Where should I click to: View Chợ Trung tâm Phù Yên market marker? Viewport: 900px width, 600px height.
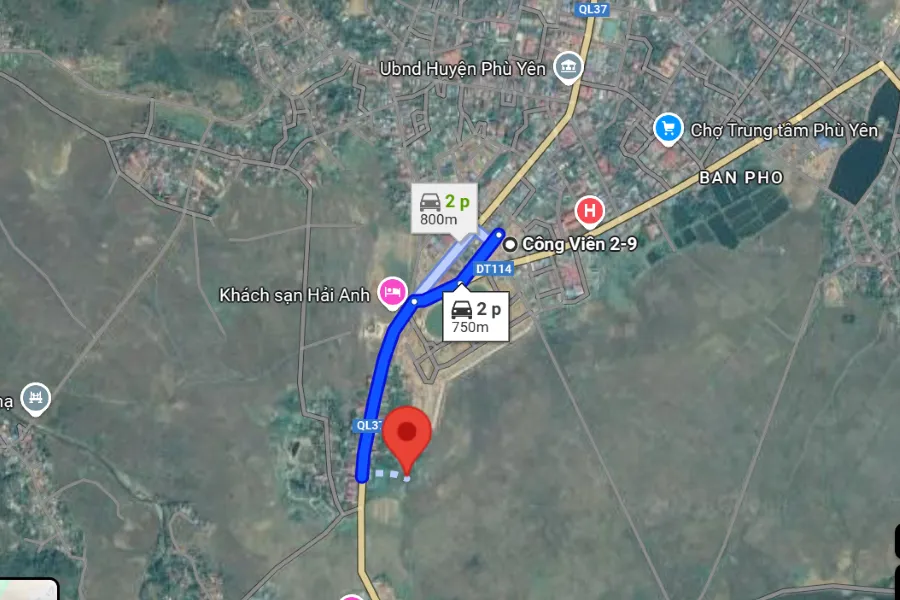coord(667,128)
